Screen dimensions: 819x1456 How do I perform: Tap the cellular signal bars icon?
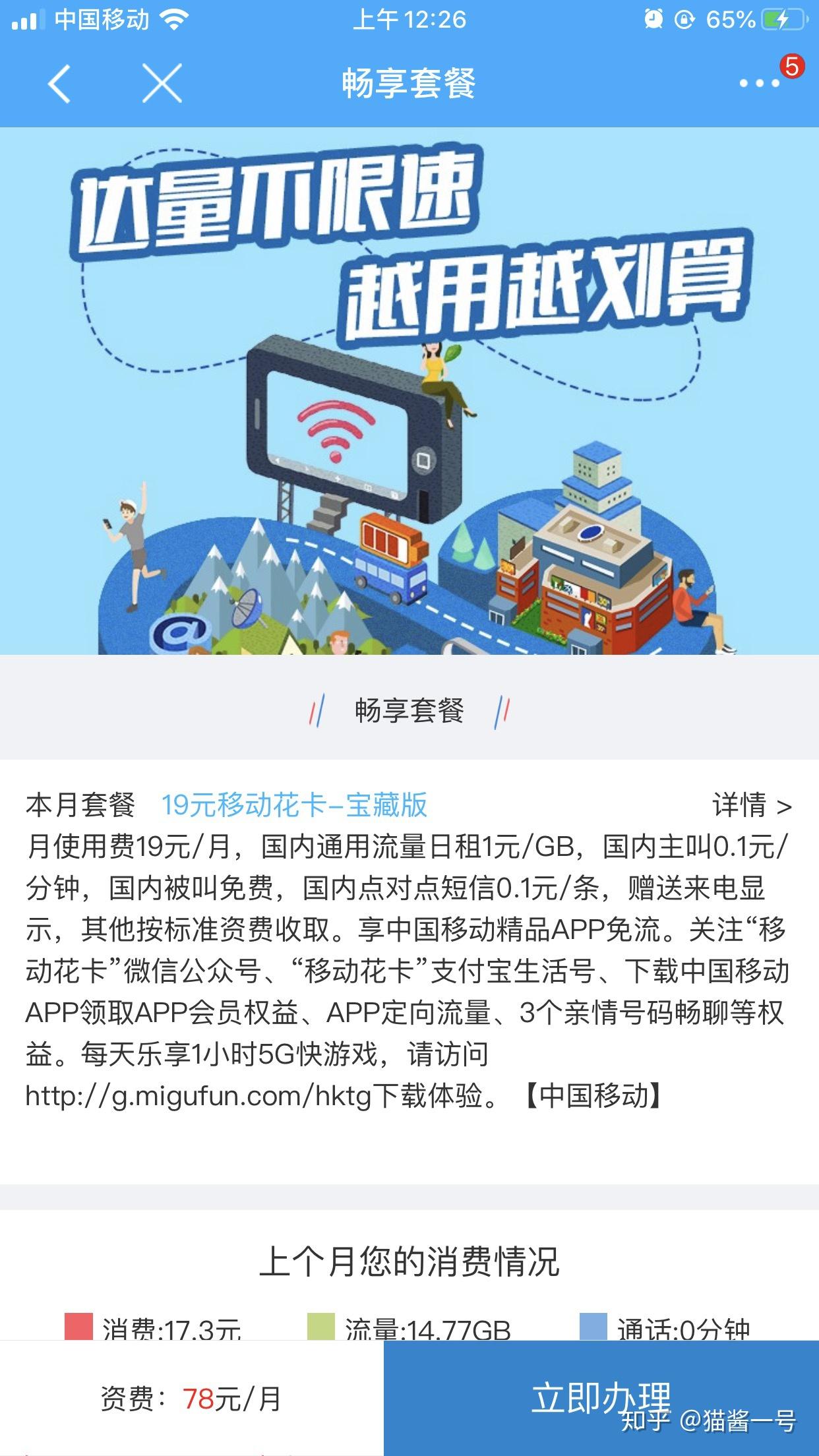[x=29, y=20]
